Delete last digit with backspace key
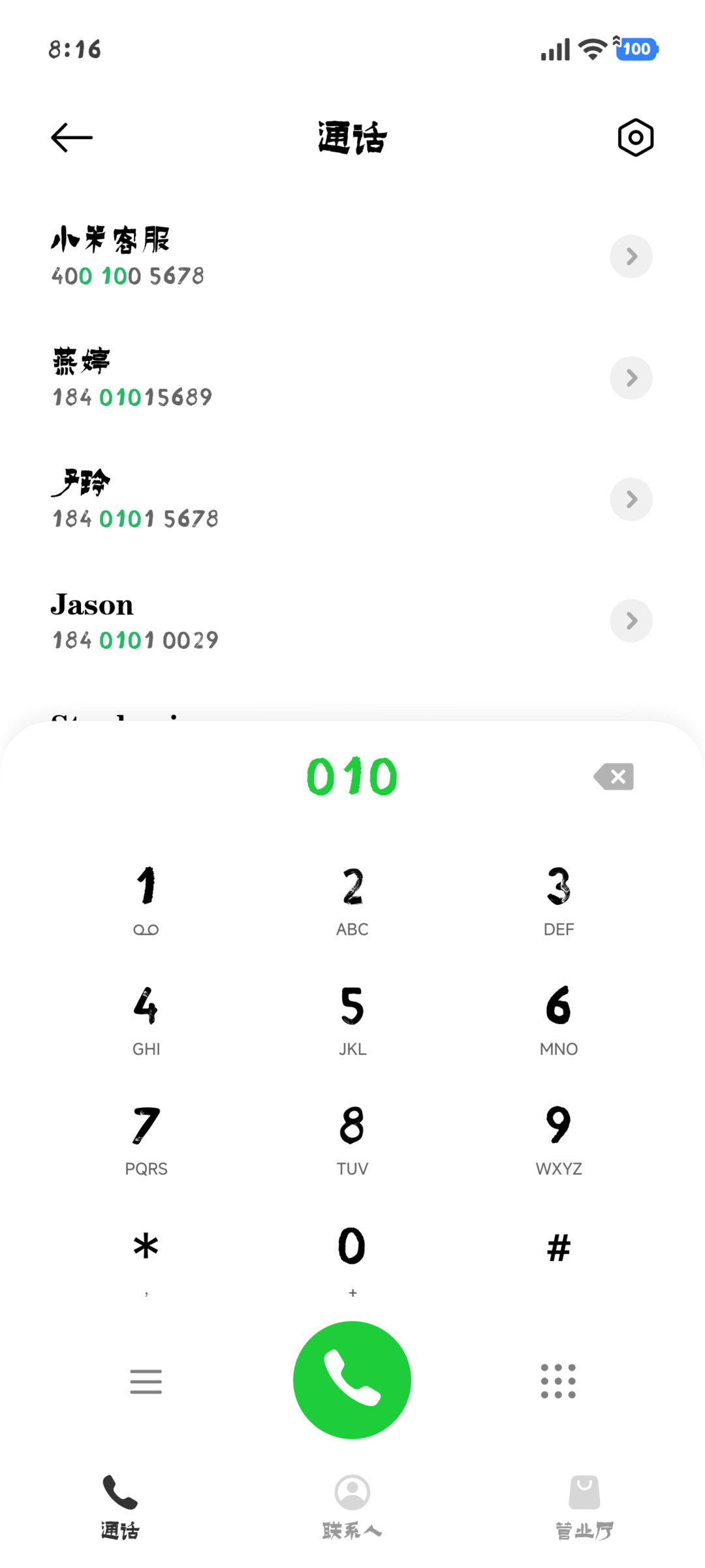Screen dimensions: 705x1568 (614, 777)
